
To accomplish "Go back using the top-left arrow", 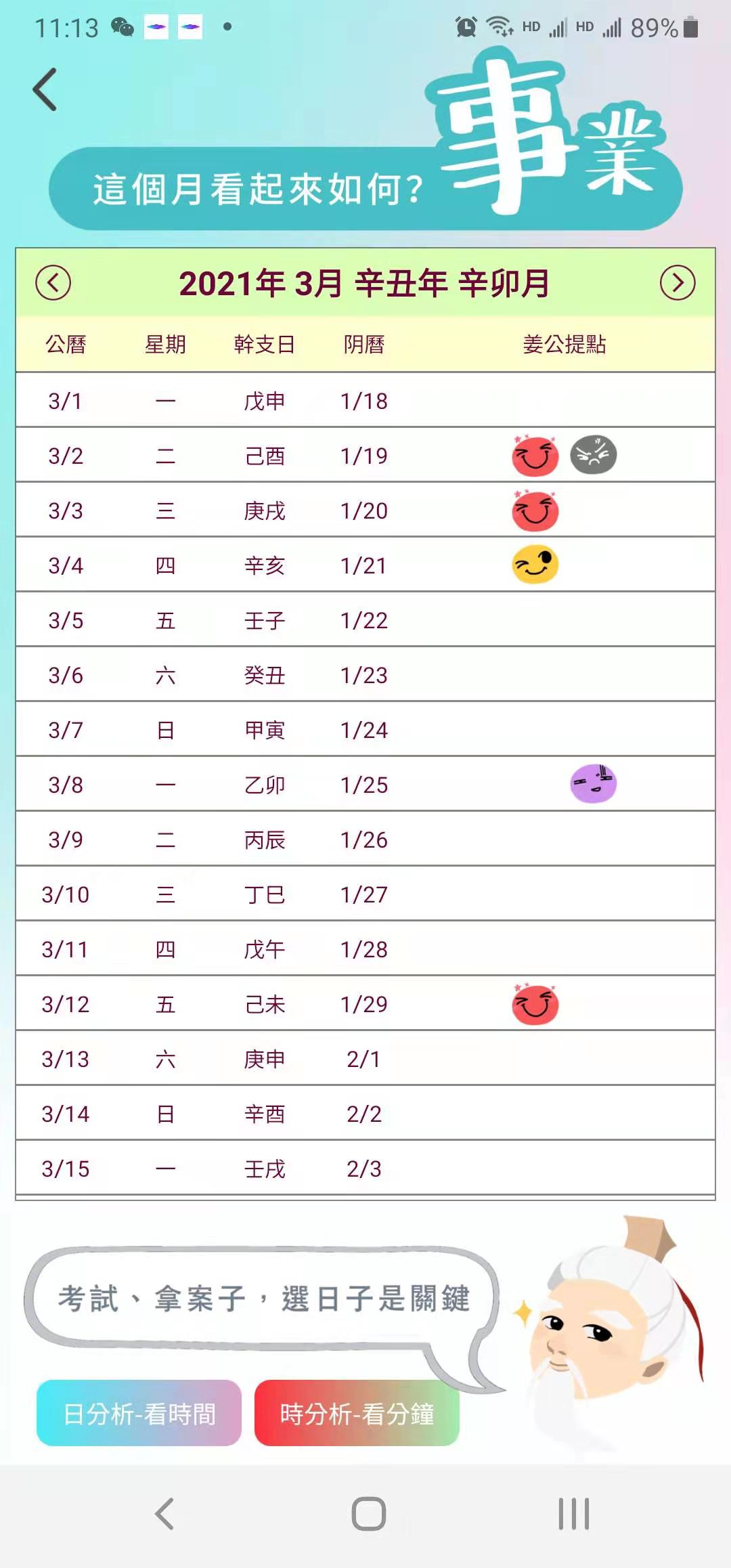I will point(45,89).
